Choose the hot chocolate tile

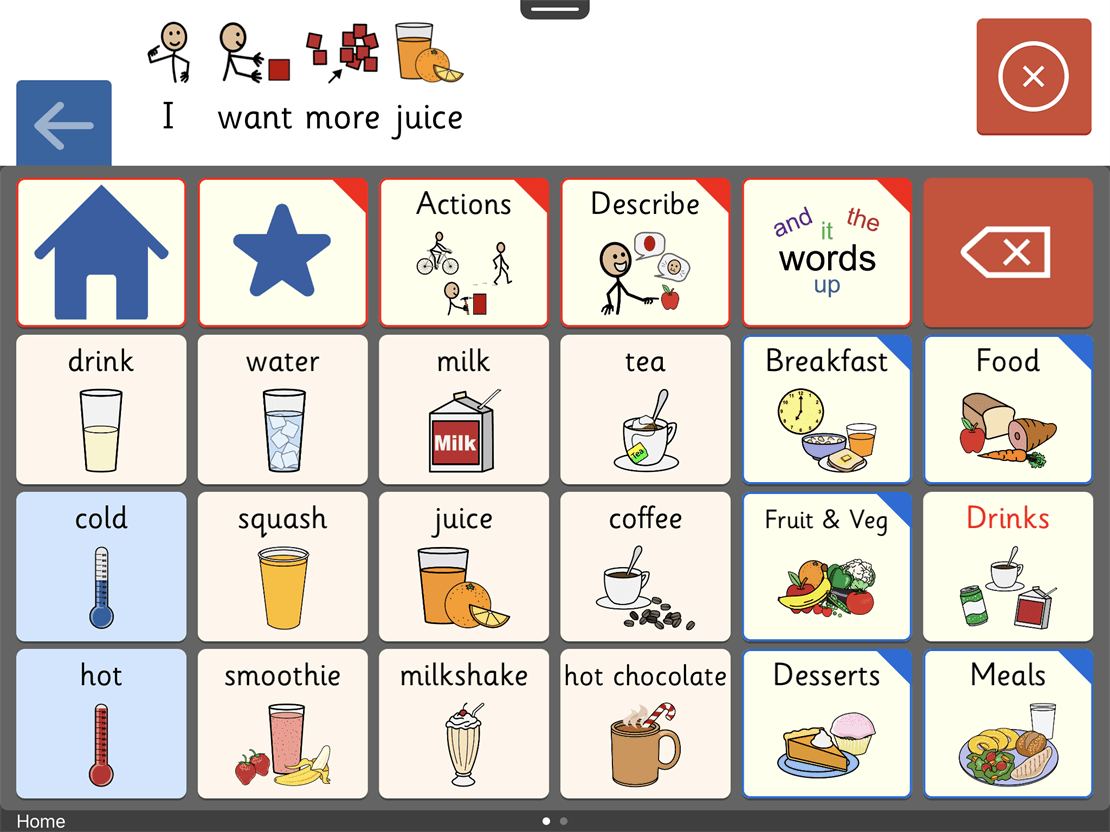645,723
